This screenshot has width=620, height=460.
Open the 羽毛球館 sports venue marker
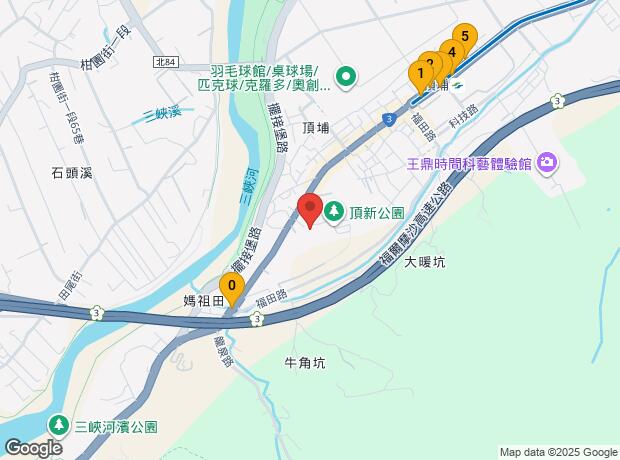coord(345,76)
